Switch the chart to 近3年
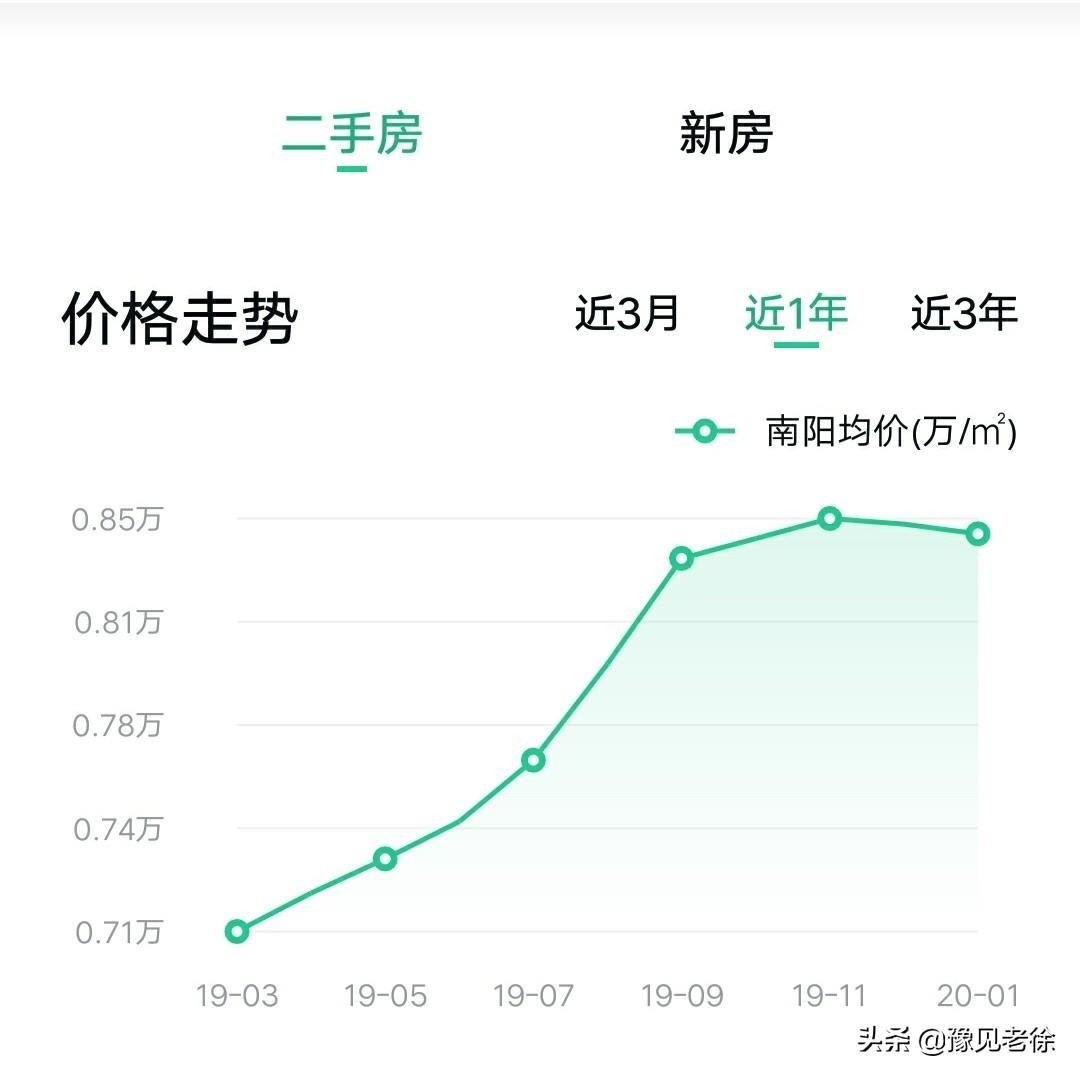Screen dimensions: 1080x1078 [x=964, y=313]
